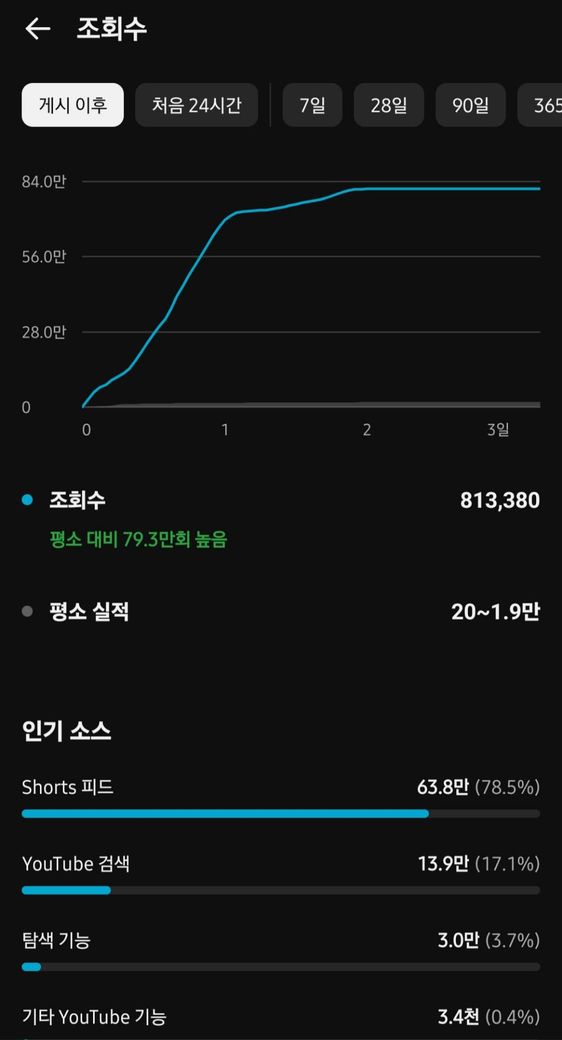Switch to the 처음 24시간 chip

pyautogui.click(x=196, y=105)
